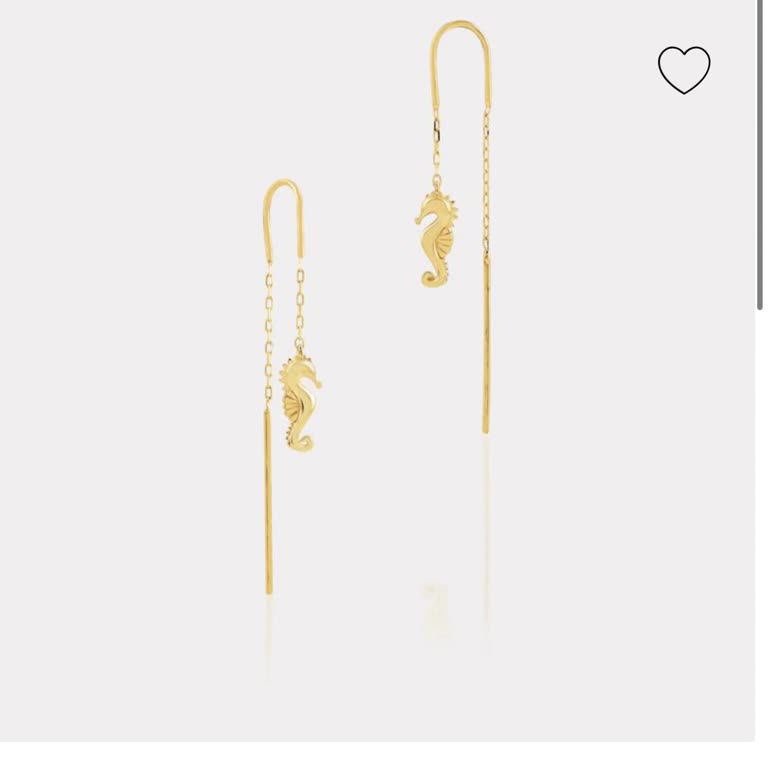Add the seahorse earrings to favorites
768x768 pixels.
684,69
